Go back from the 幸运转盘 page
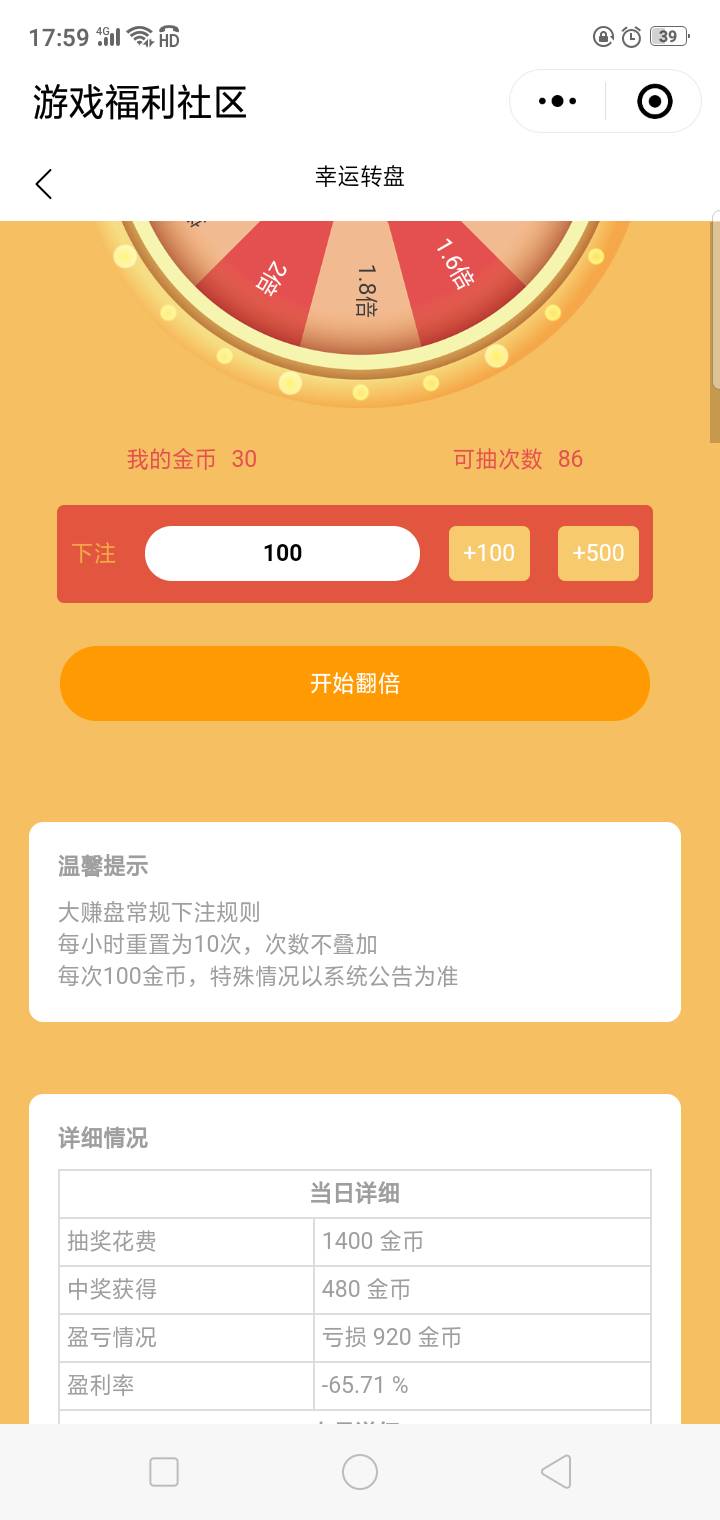 44,184
